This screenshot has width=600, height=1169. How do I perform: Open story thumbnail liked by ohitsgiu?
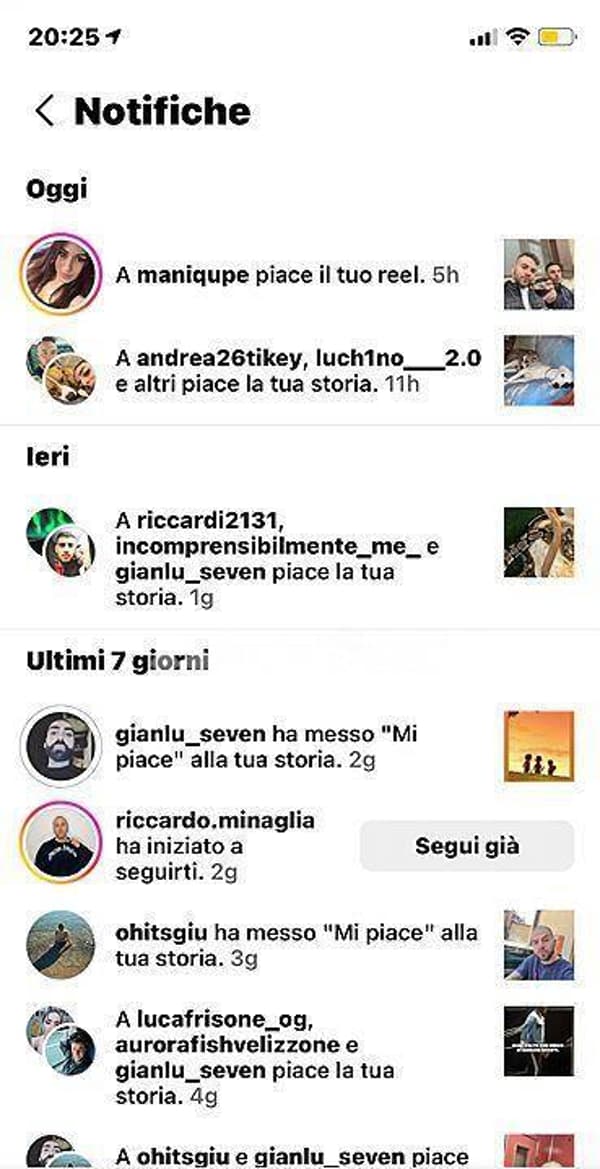point(539,945)
